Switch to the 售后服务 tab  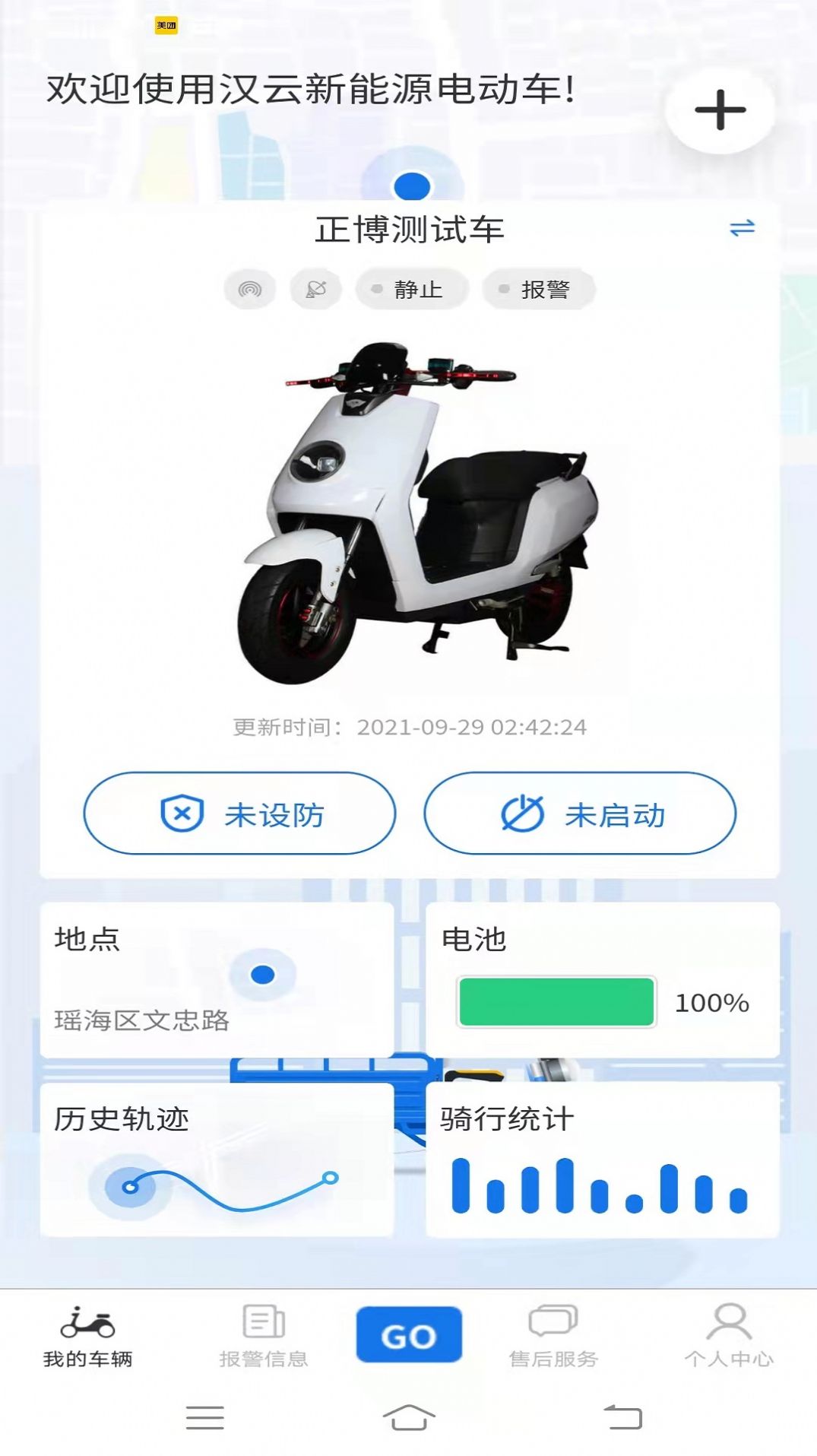point(553,1336)
